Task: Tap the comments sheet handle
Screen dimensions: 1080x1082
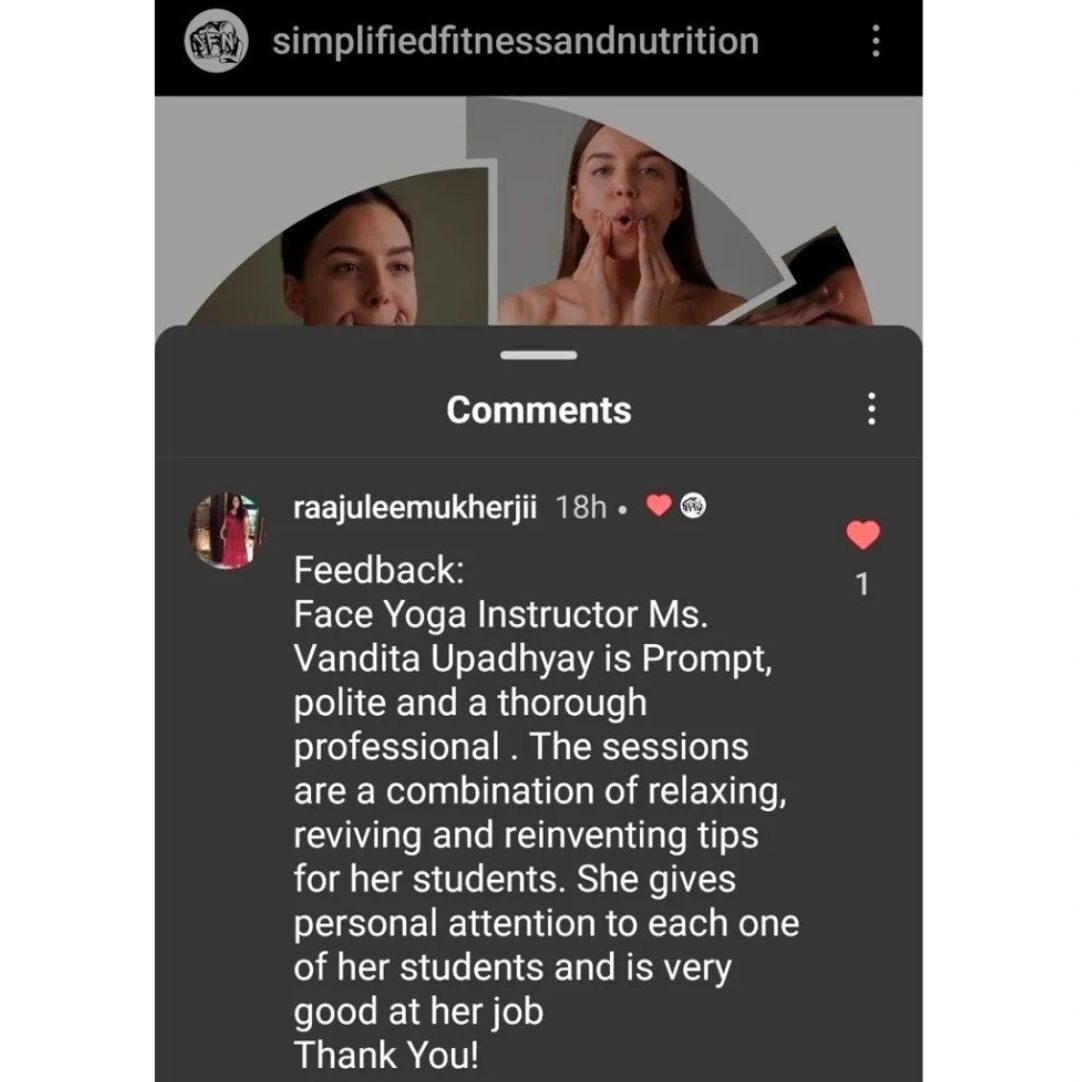Action: click(x=538, y=355)
